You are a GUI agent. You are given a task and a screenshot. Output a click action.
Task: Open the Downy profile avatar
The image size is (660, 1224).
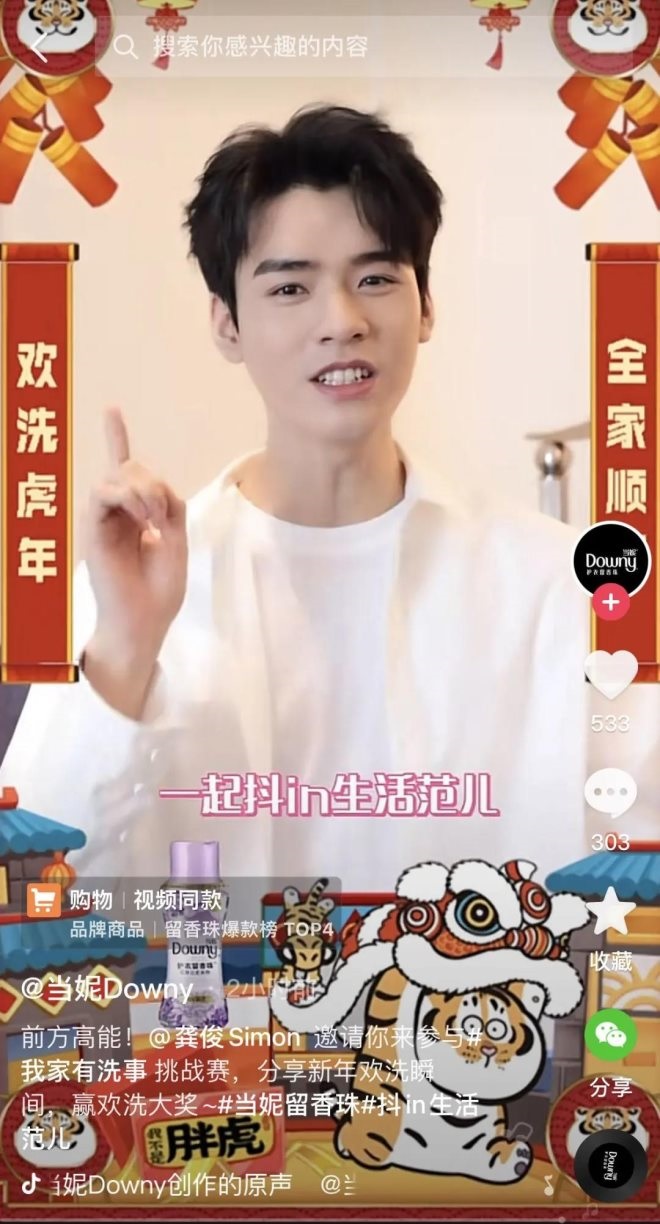click(611, 560)
